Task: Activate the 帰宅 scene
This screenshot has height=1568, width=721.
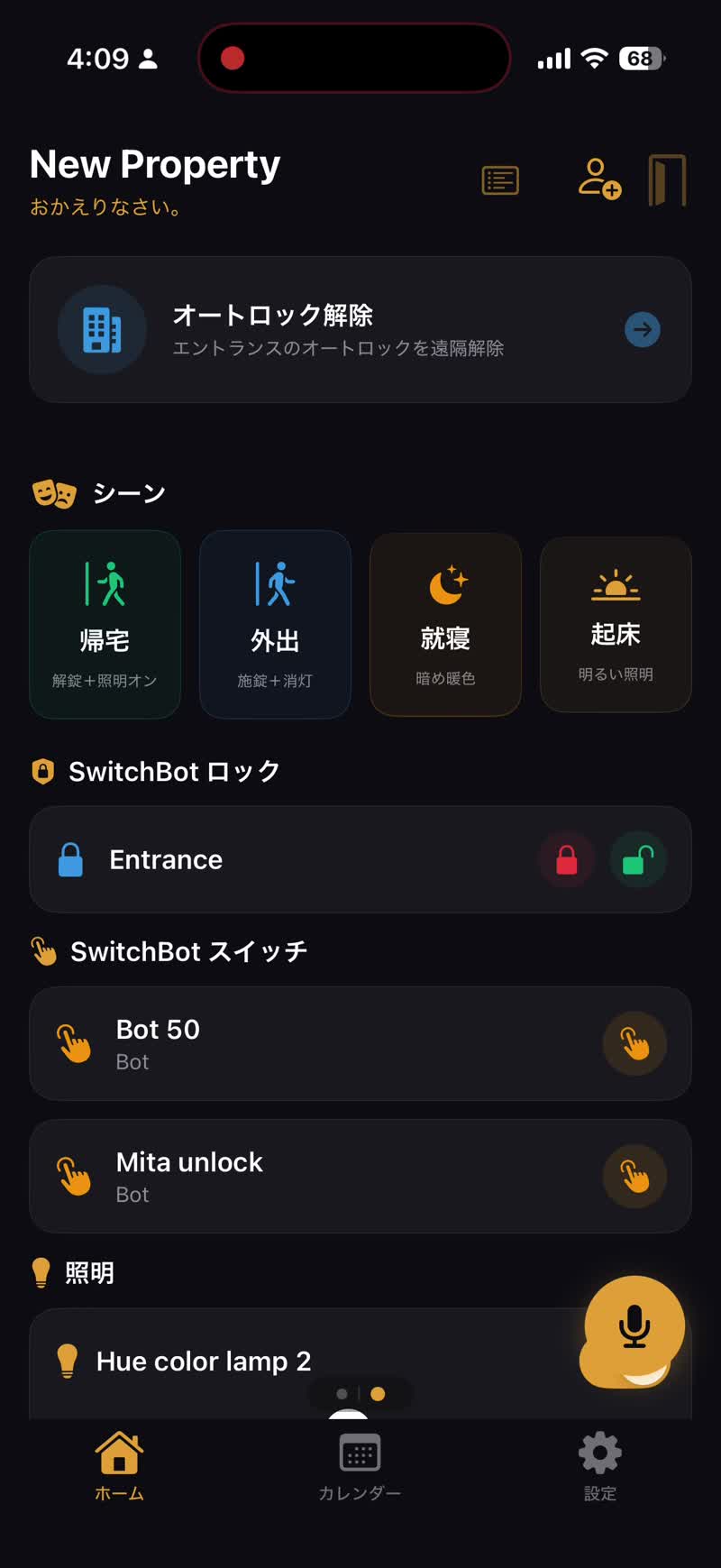Action: tap(105, 624)
